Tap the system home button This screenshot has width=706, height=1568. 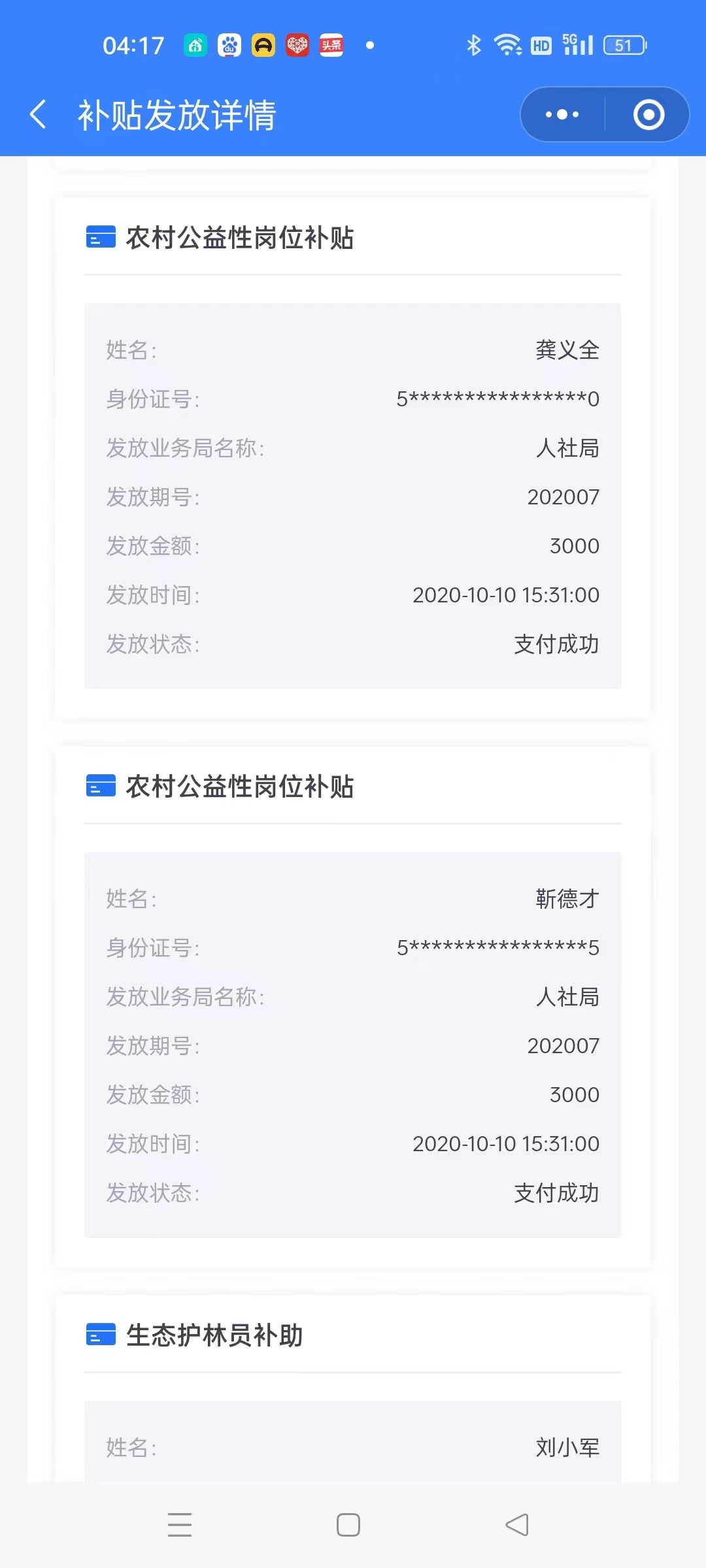(348, 1525)
